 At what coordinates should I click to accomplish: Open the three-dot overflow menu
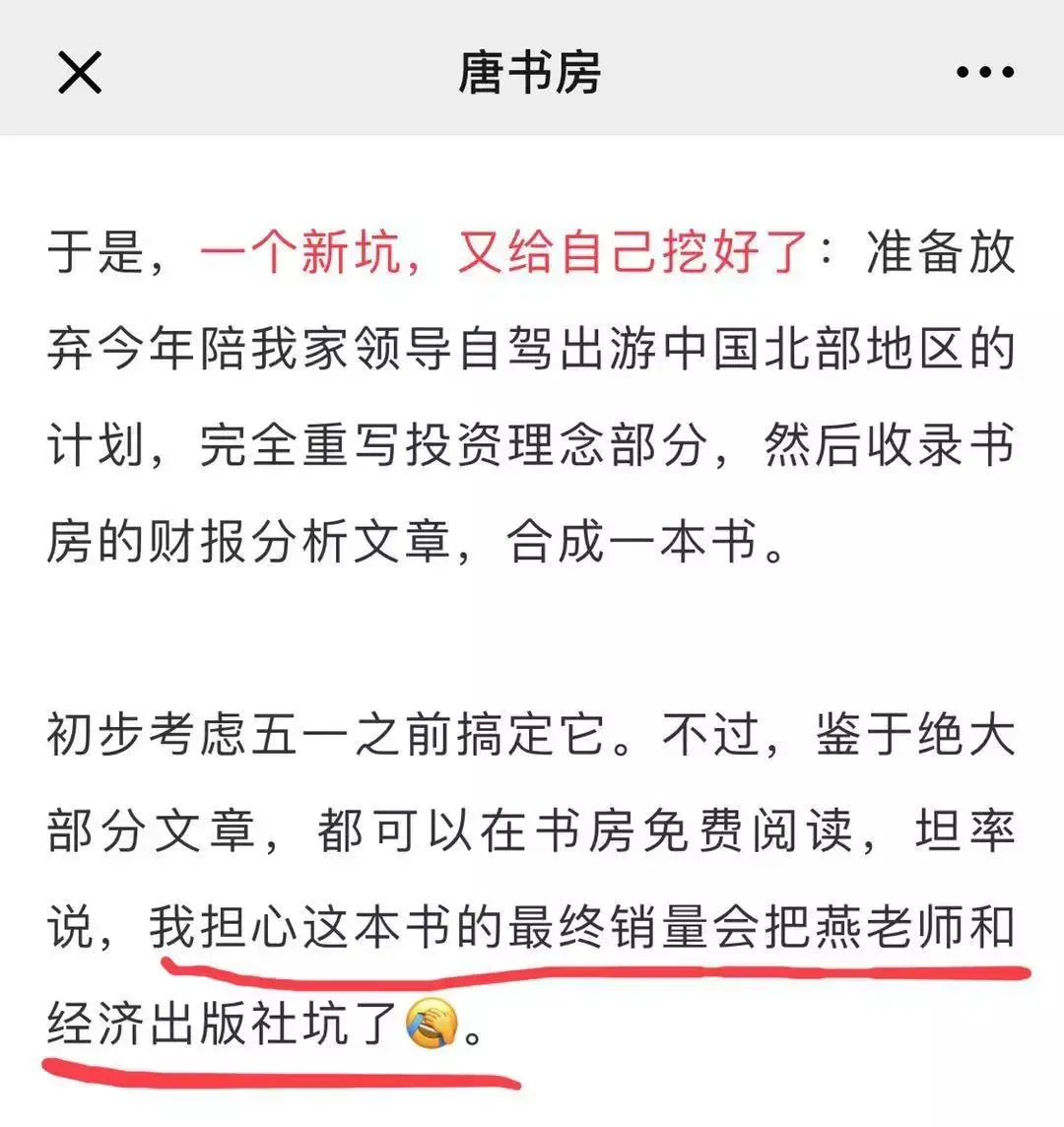[985, 72]
